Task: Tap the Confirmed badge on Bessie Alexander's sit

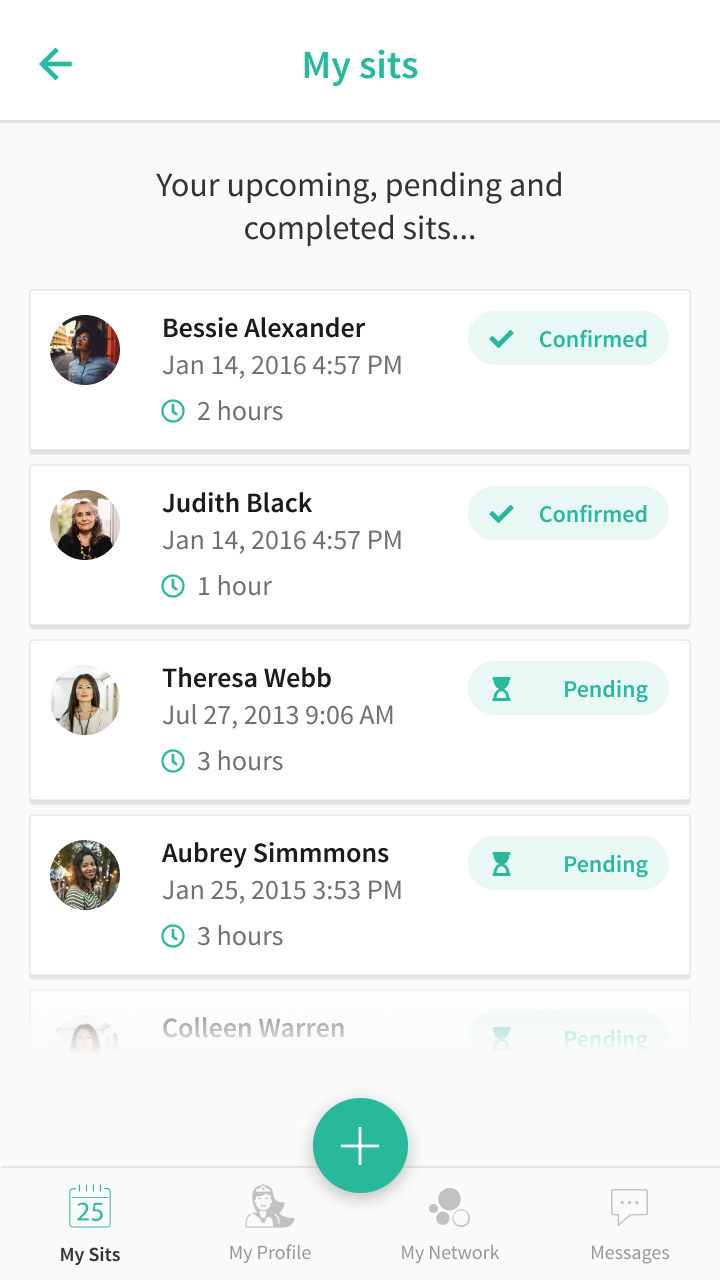Action: 568,338
